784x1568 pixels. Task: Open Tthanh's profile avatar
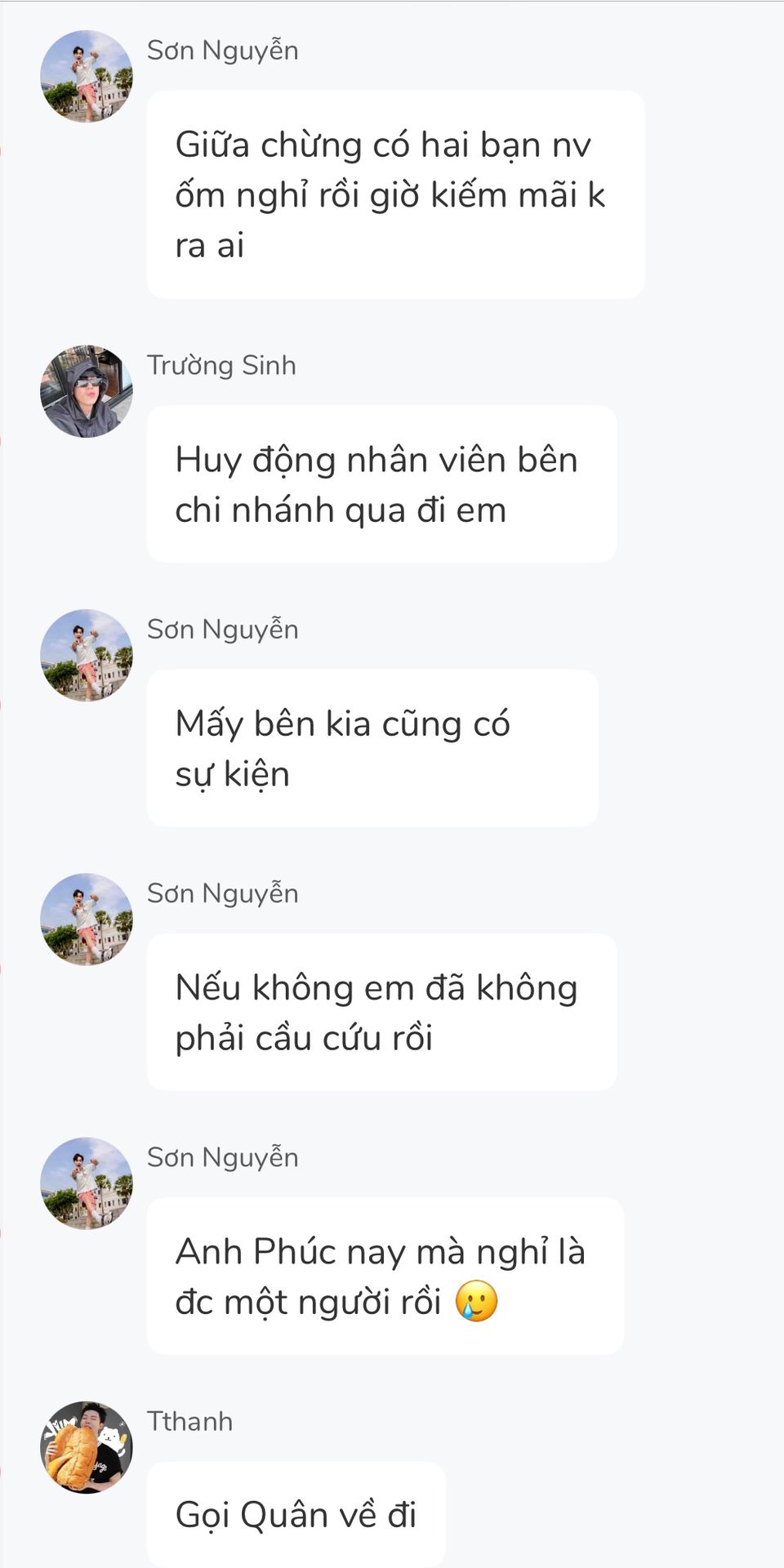pyautogui.click(x=86, y=1447)
